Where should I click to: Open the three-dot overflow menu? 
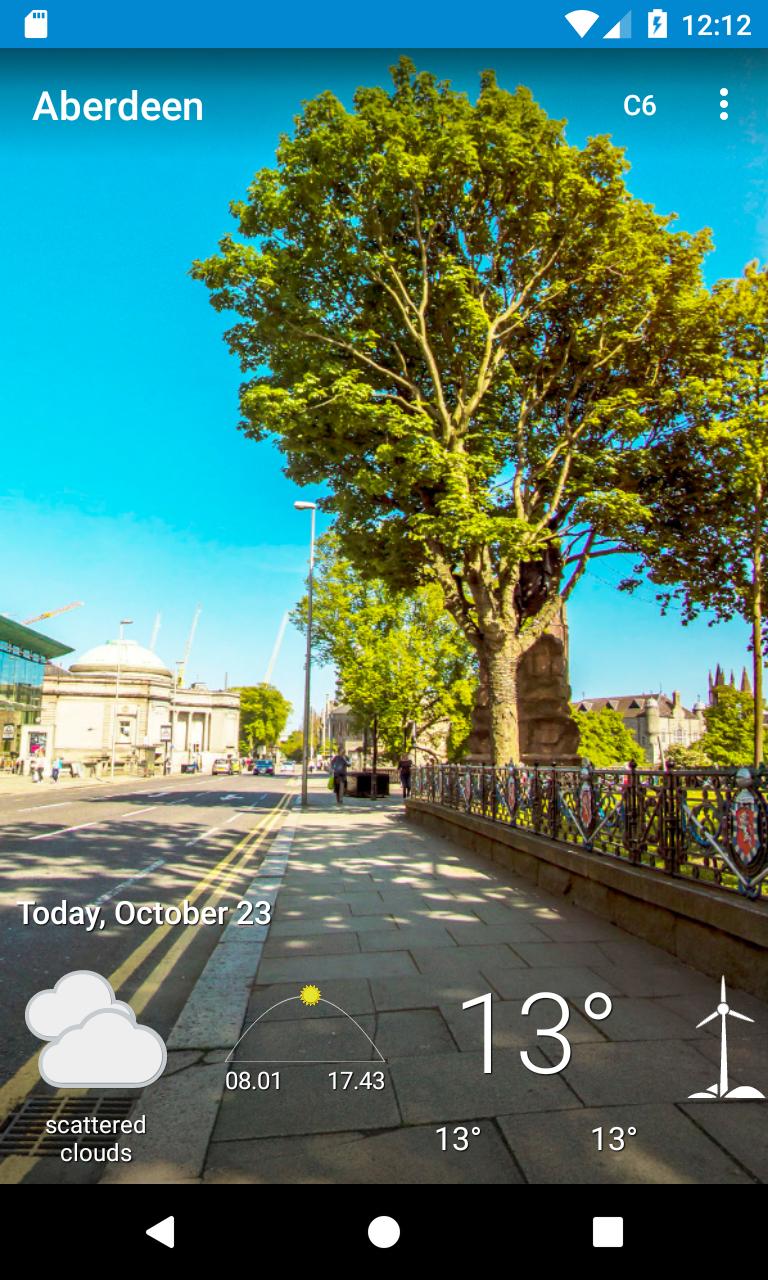tap(723, 104)
